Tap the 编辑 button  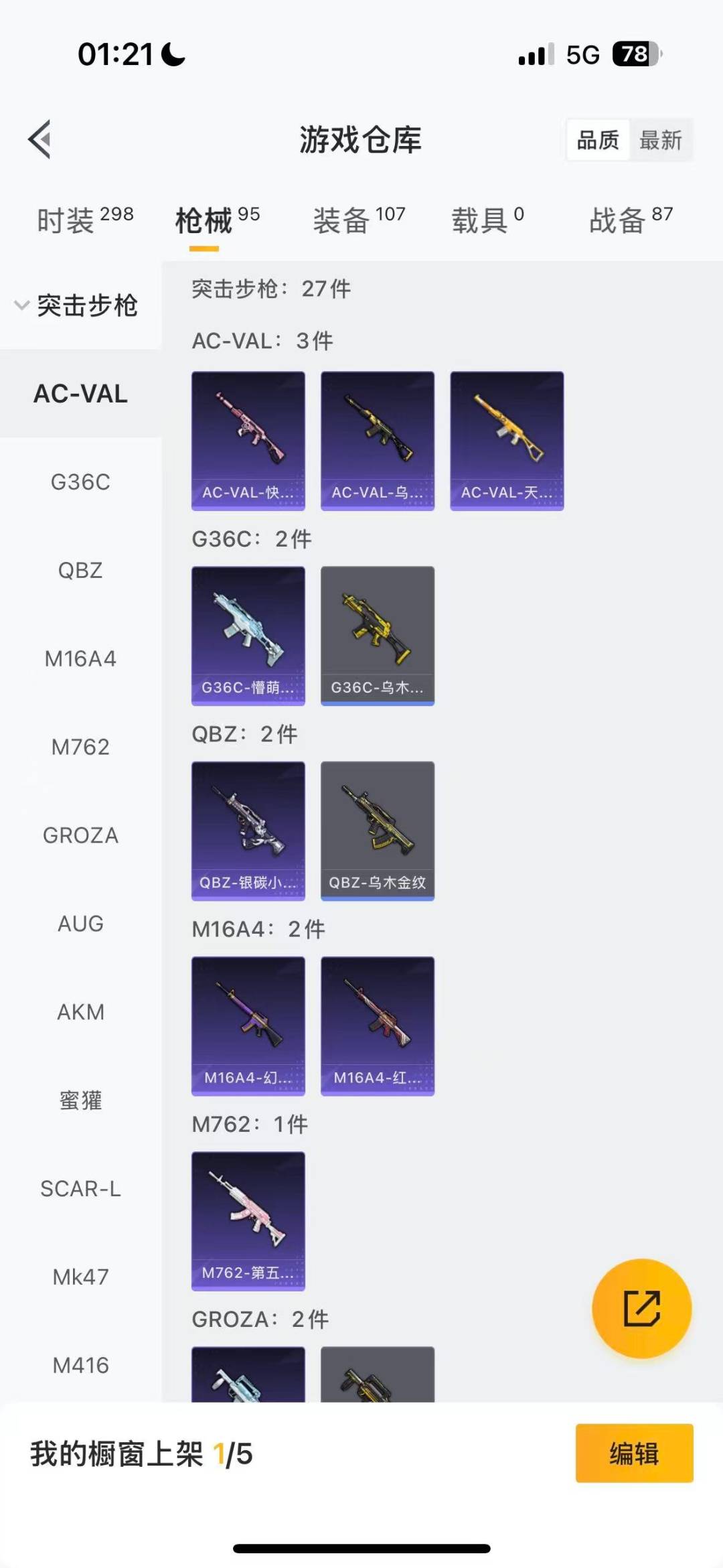click(x=634, y=1453)
